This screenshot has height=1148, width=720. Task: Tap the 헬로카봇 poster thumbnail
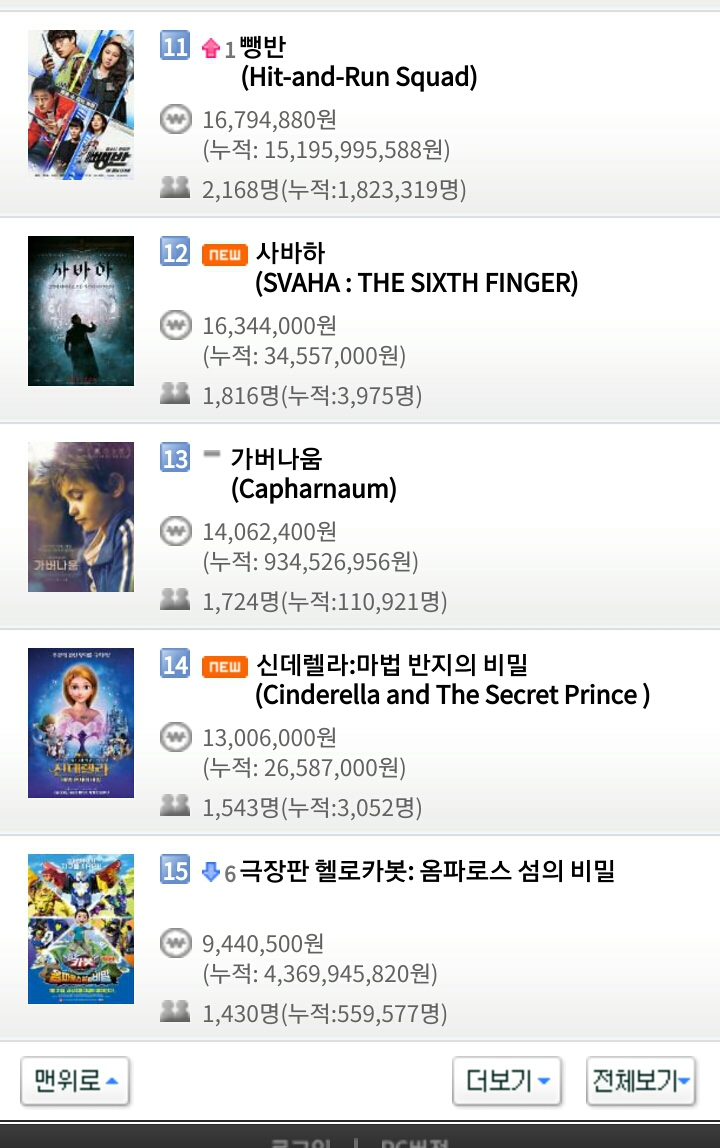click(x=81, y=929)
